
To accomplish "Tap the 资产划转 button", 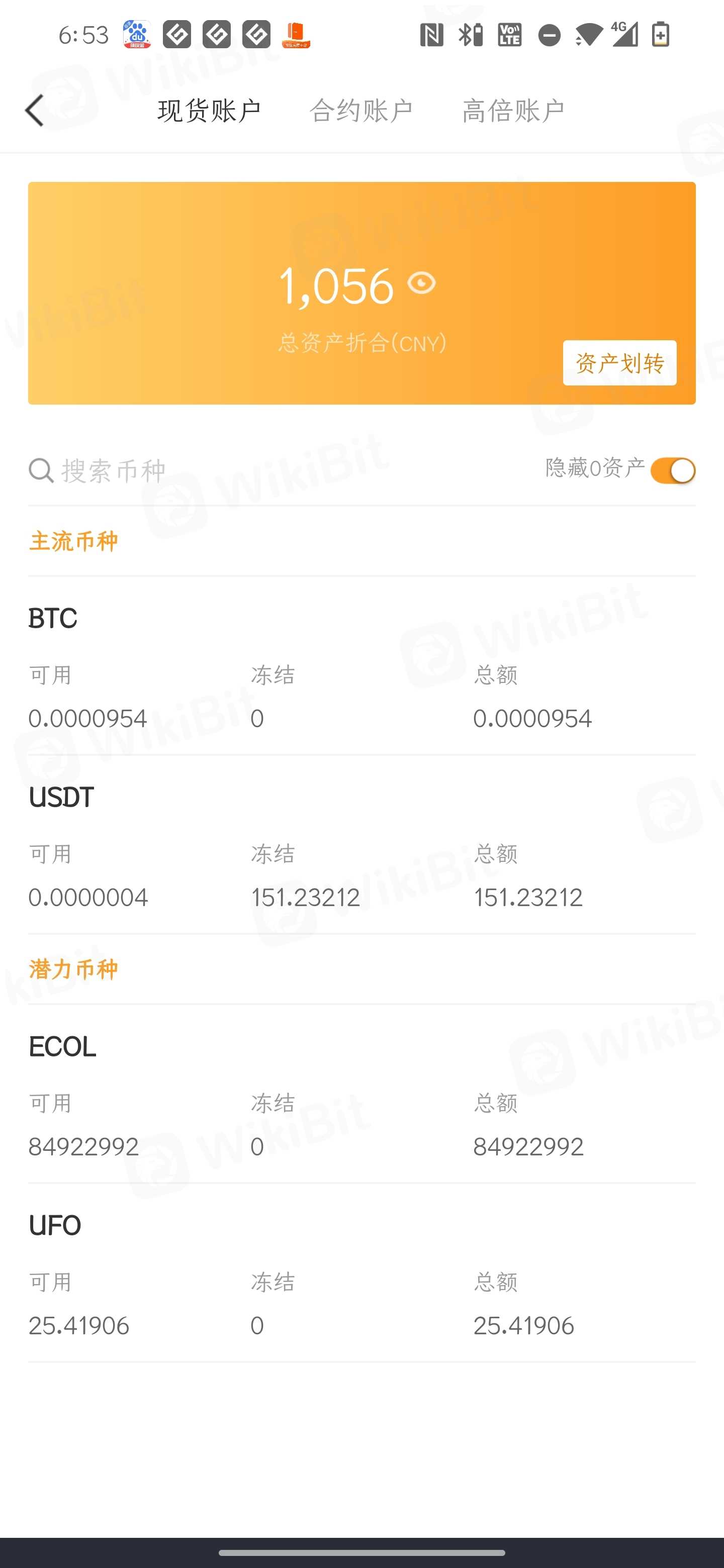I will click(619, 363).
